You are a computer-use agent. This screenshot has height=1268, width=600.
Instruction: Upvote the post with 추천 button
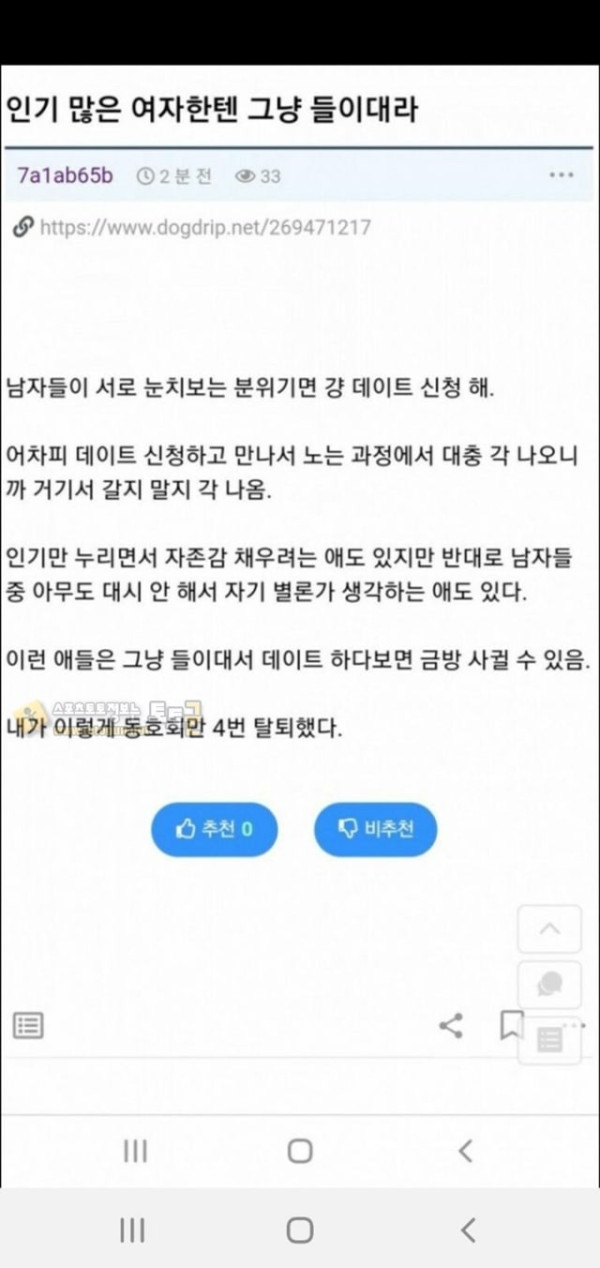point(214,829)
